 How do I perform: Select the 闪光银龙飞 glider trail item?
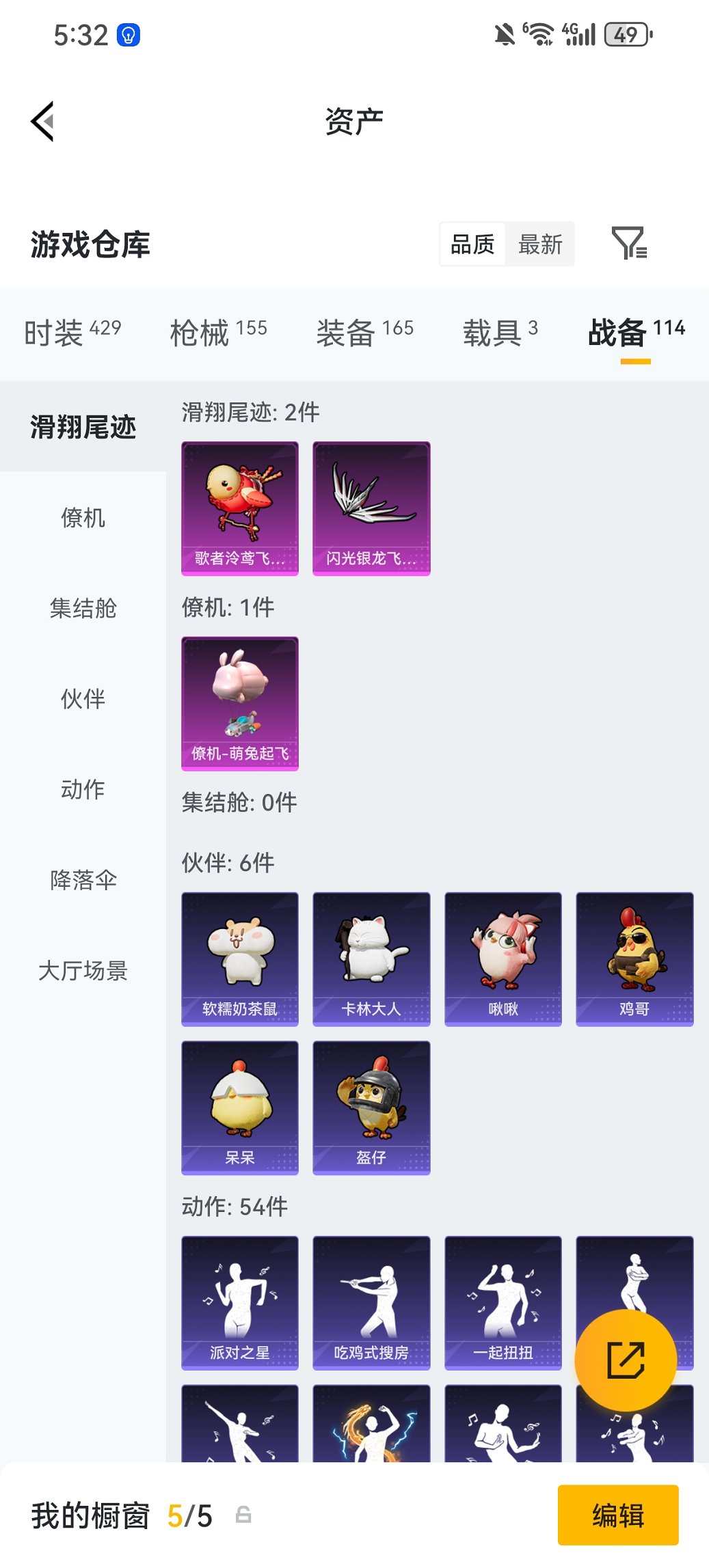371,508
